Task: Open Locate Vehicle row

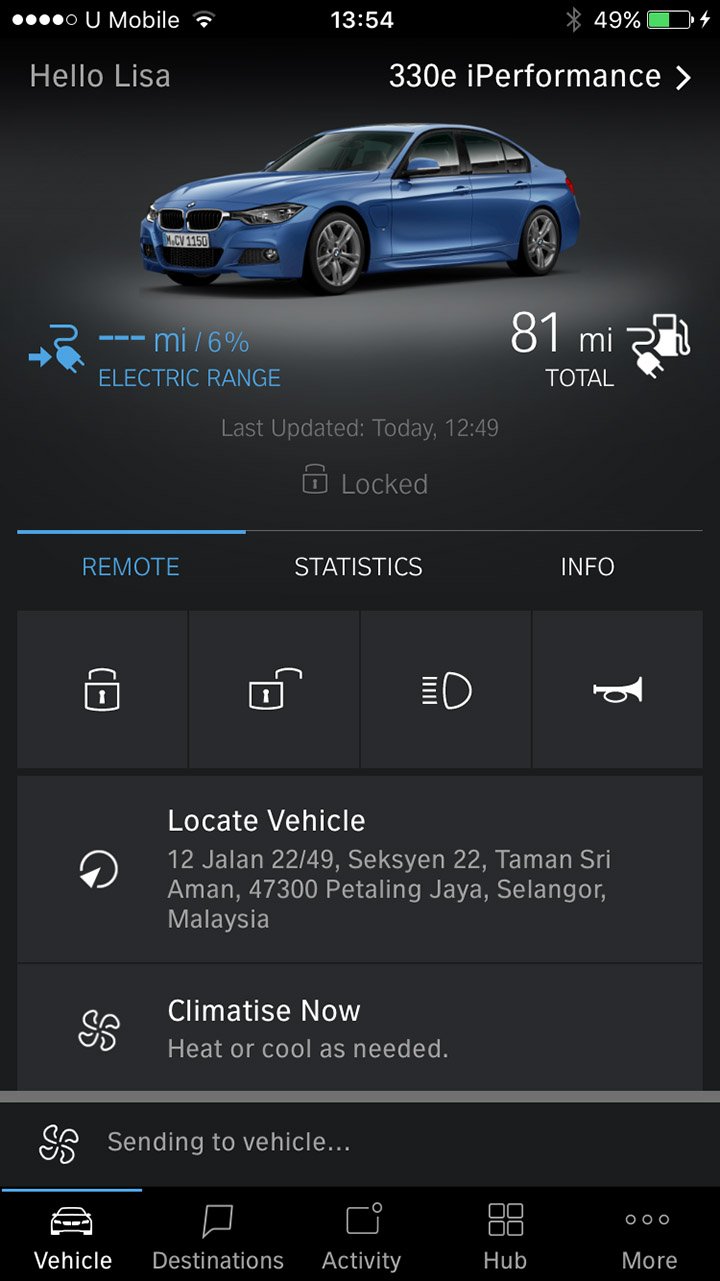Action: [360, 870]
